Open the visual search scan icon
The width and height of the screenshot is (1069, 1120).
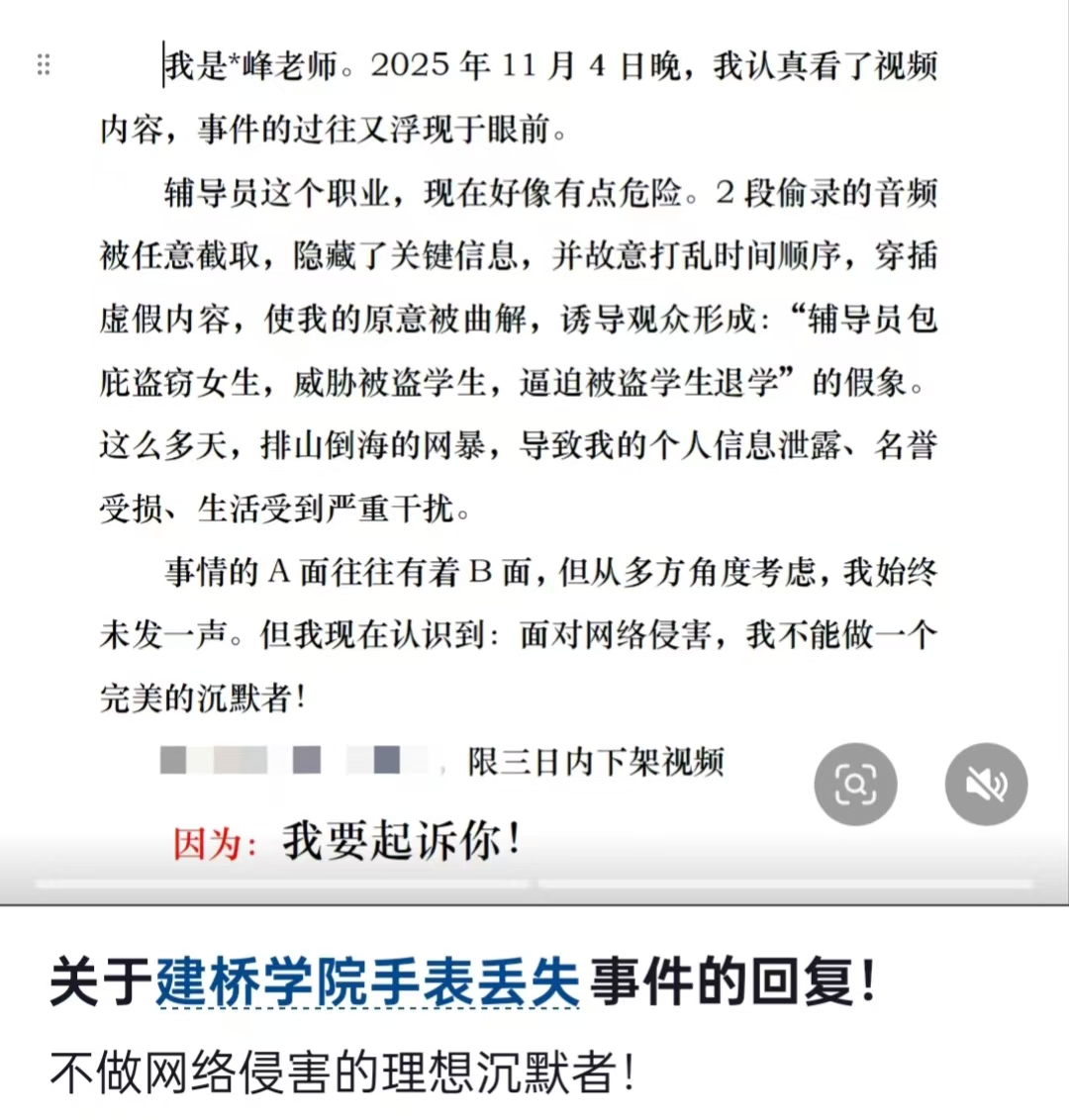tap(855, 785)
